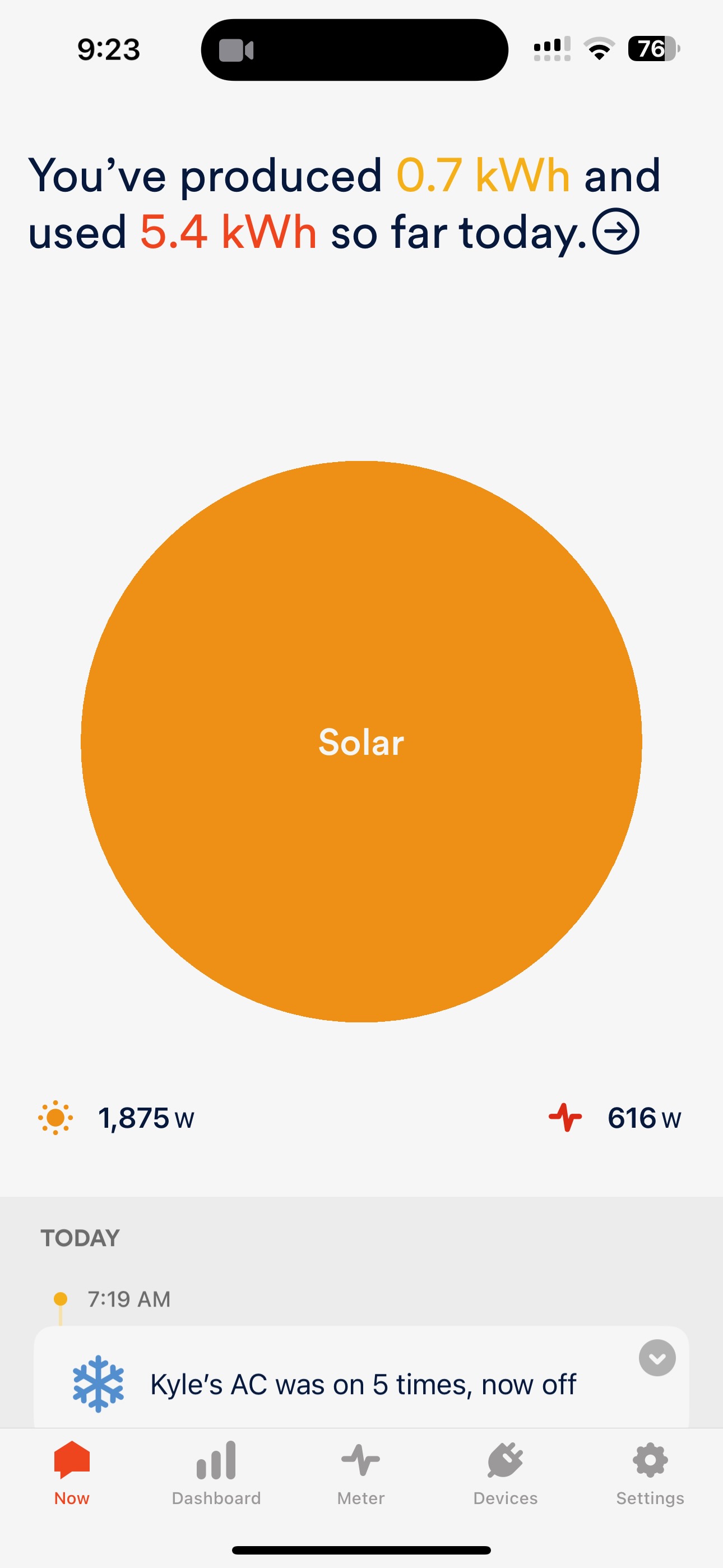This screenshot has width=723, height=1568.
Task: Open the Settings tab
Action: (650, 1472)
